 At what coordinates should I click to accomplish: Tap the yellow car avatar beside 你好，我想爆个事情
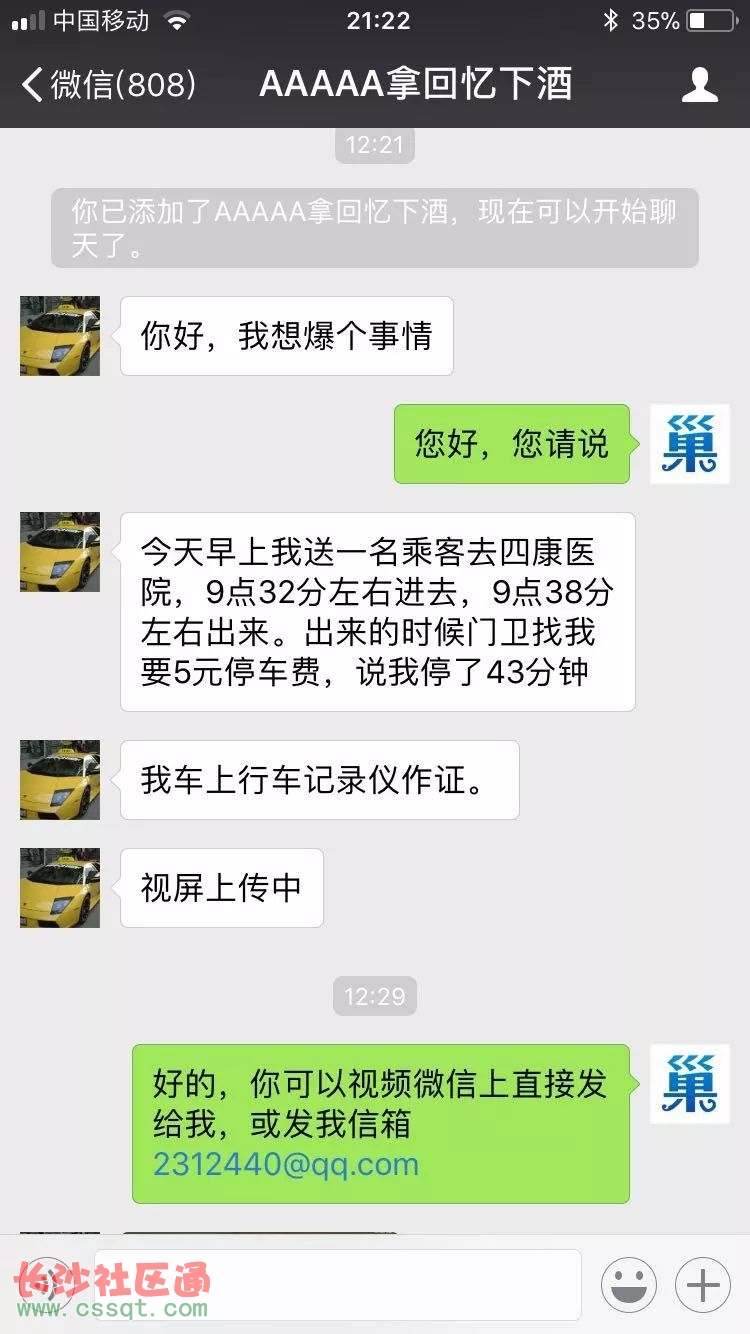tap(60, 336)
